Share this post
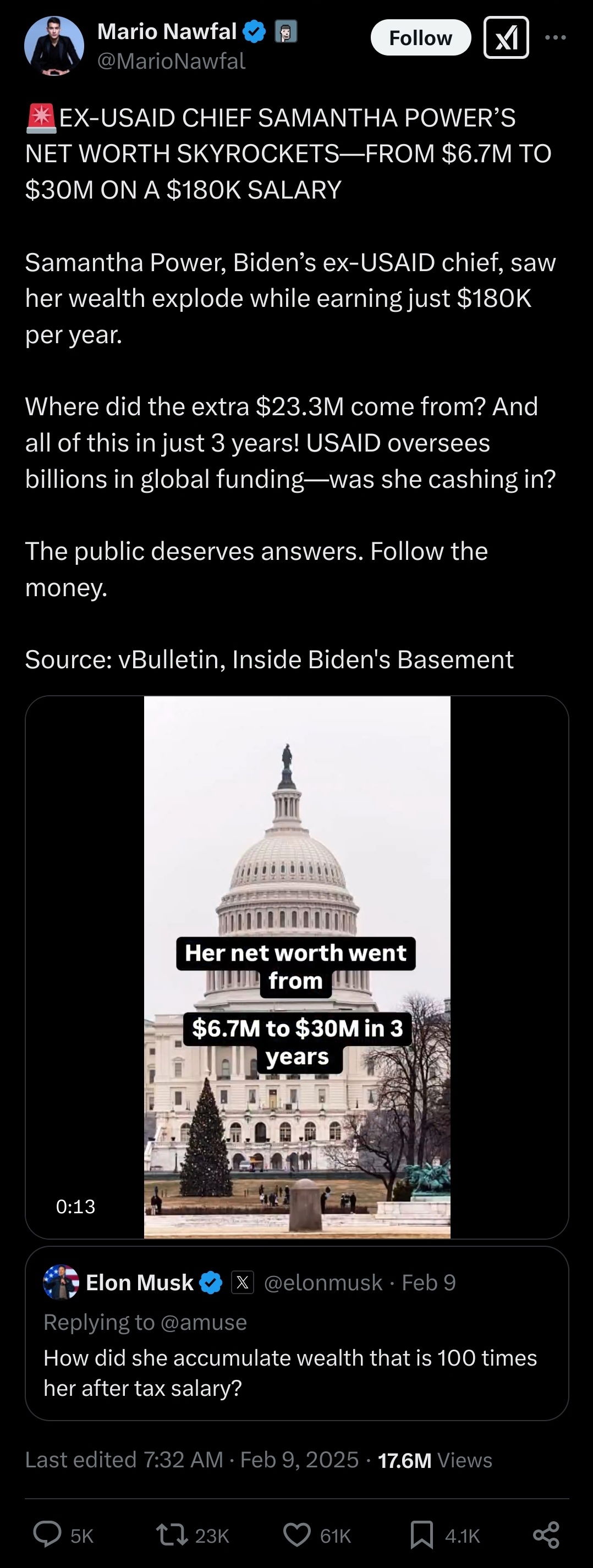The image size is (593, 1568). (x=546, y=1534)
